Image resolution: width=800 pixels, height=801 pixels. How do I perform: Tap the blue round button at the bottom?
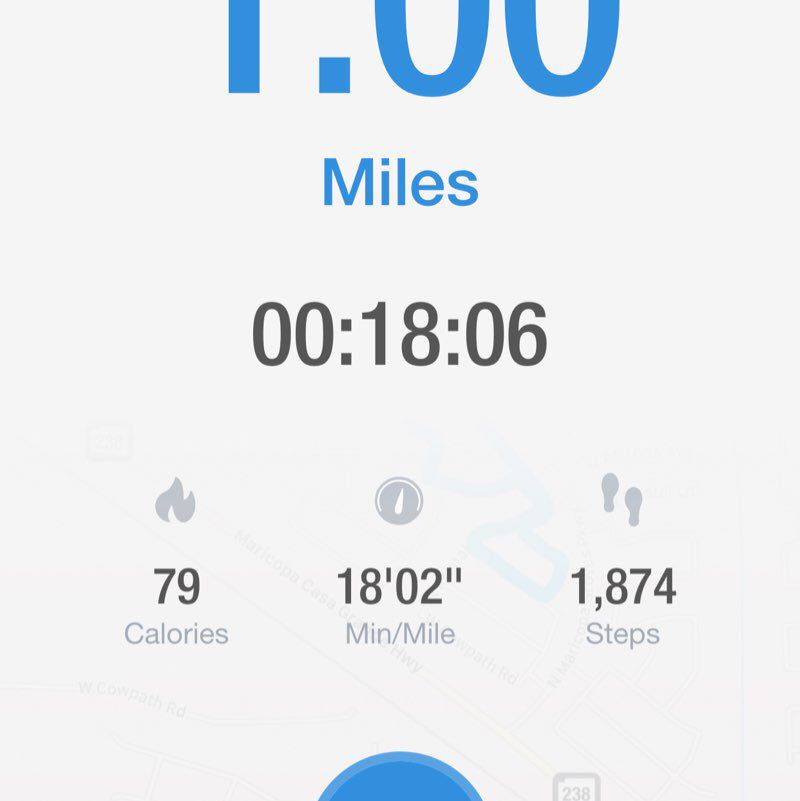tap(401, 782)
